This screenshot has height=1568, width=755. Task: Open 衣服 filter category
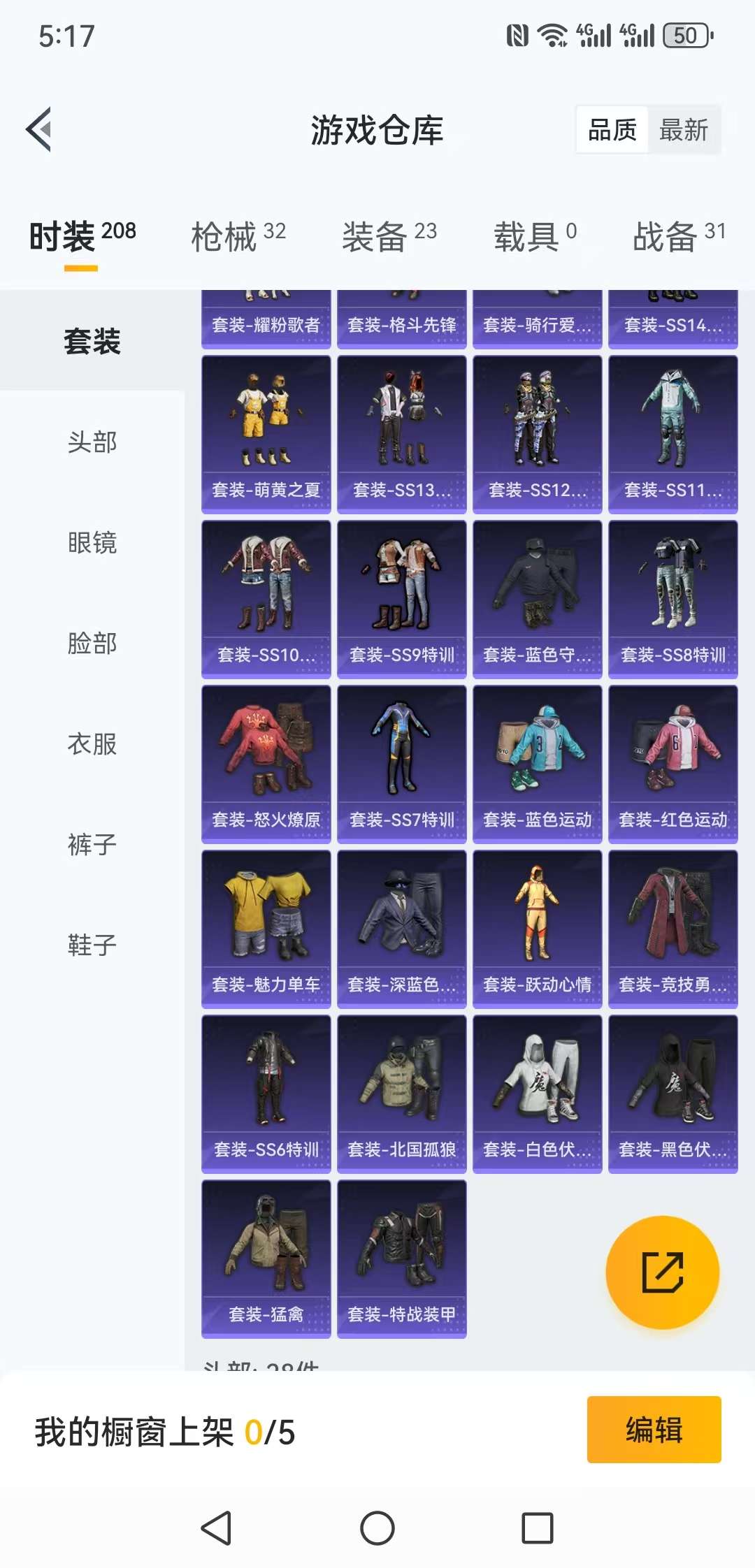pyautogui.click(x=93, y=745)
